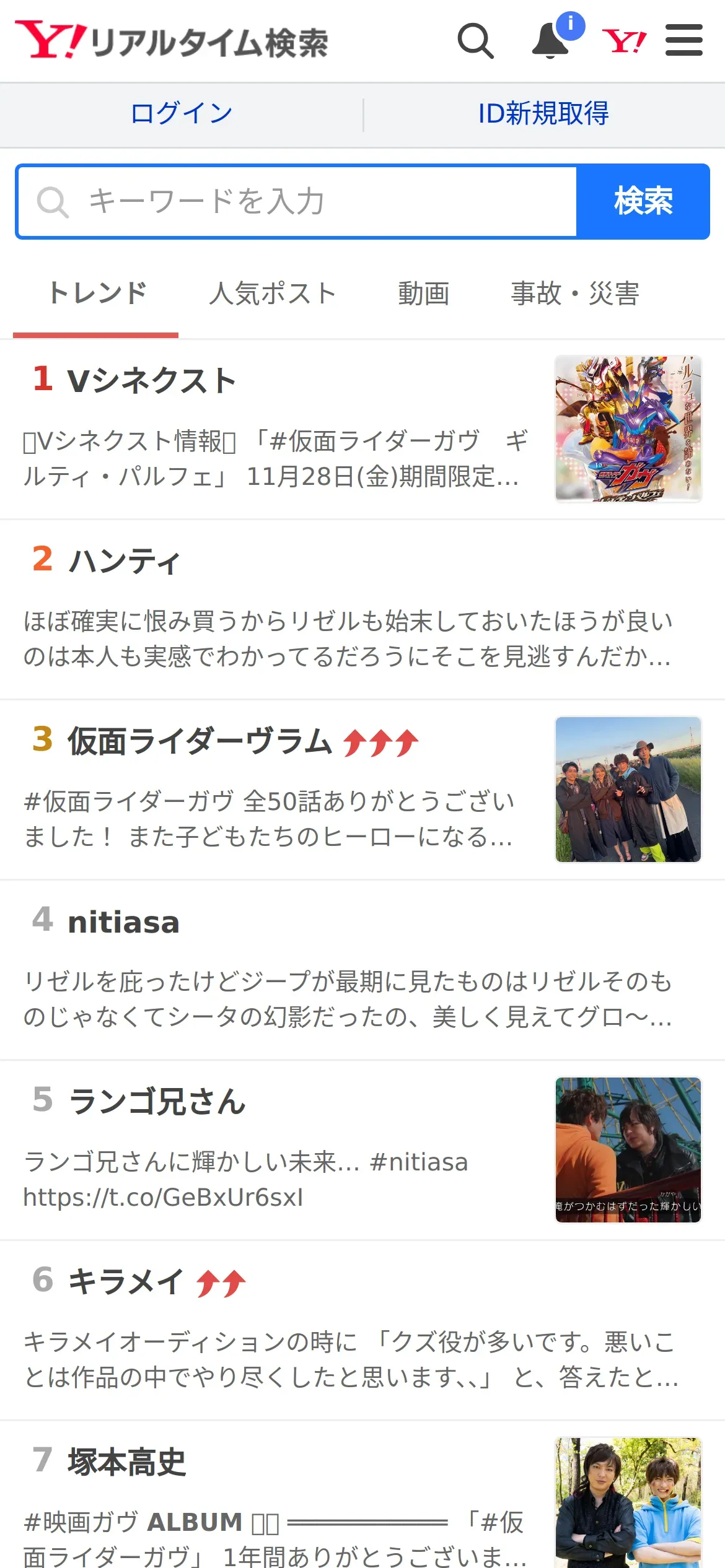Go to Yahoo! Japan home icon
725x1568 pixels.
point(624,41)
